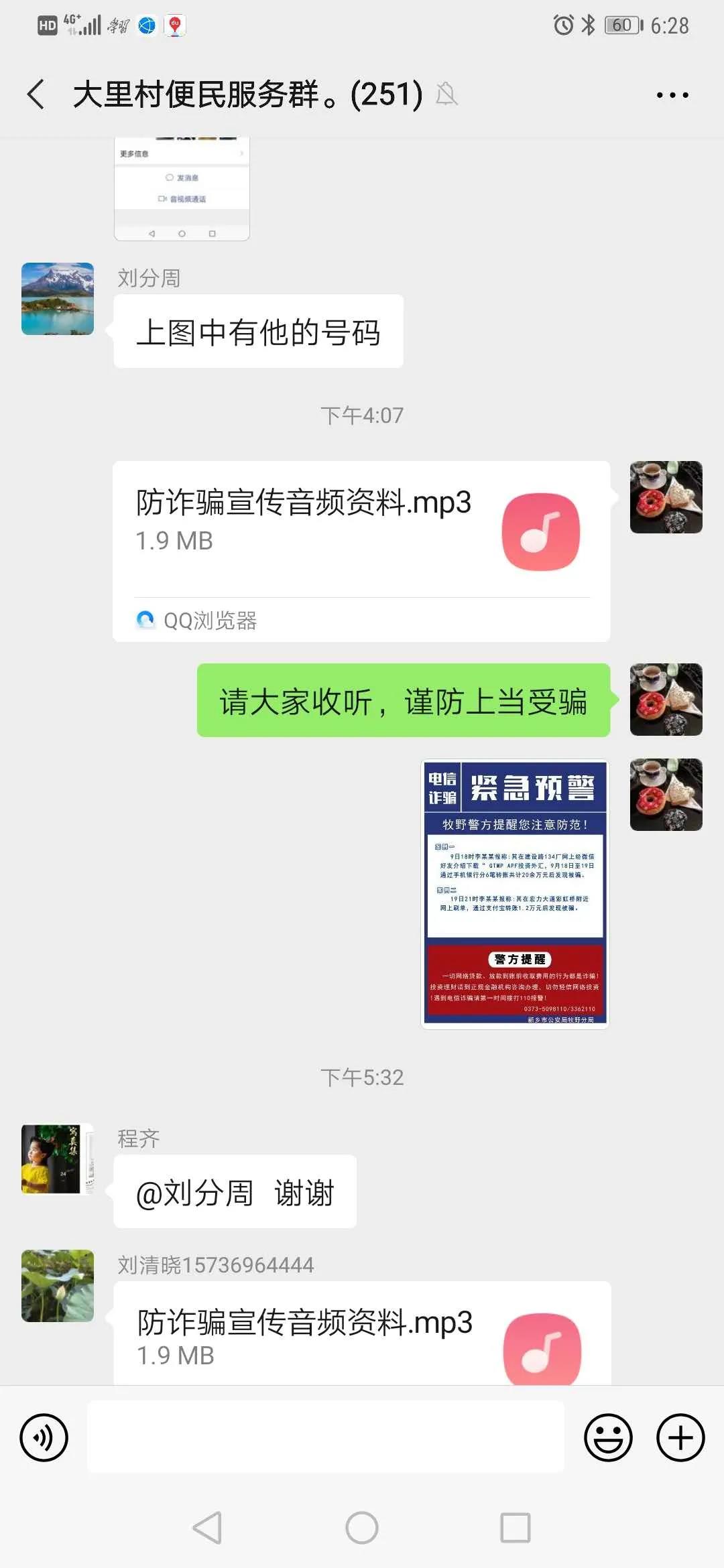Open 刘分周's profile avatar
This screenshot has height=1568, width=724.
pos(58,299)
